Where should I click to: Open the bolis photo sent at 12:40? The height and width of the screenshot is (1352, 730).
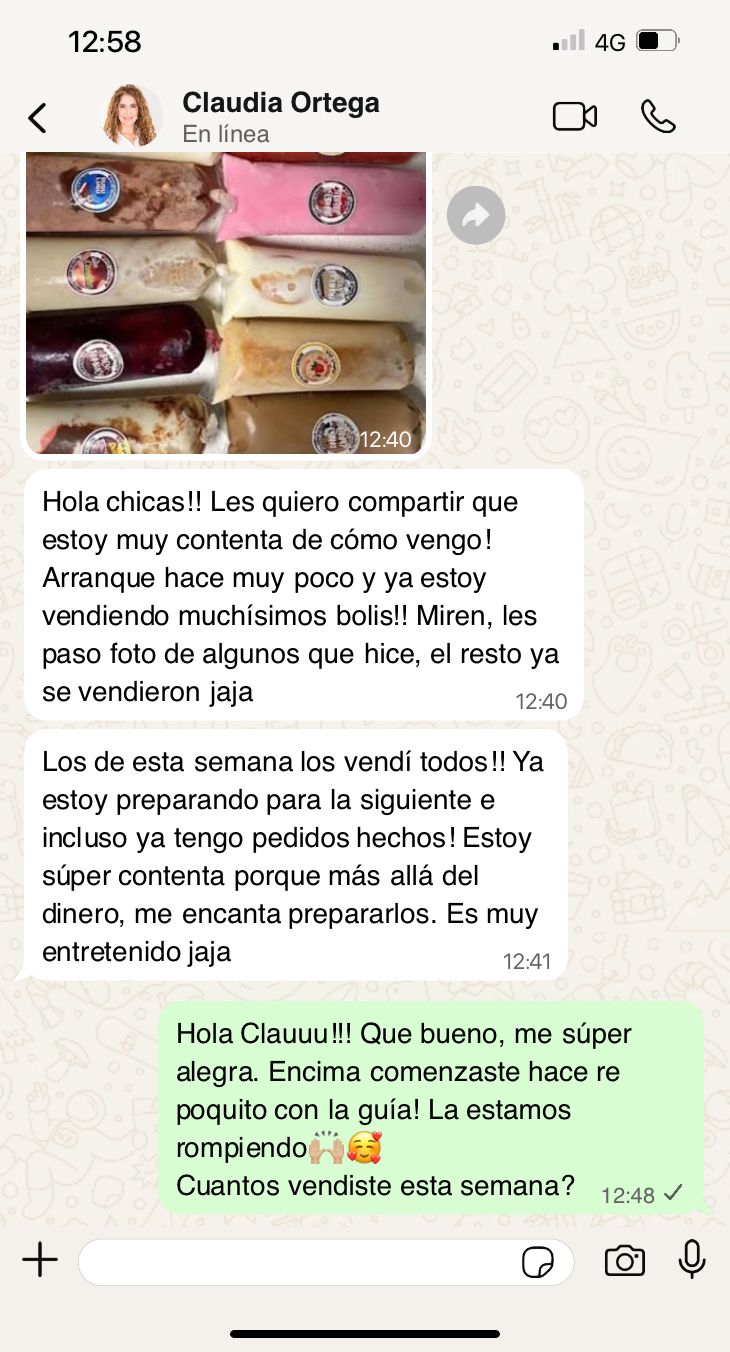pyautogui.click(x=226, y=302)
